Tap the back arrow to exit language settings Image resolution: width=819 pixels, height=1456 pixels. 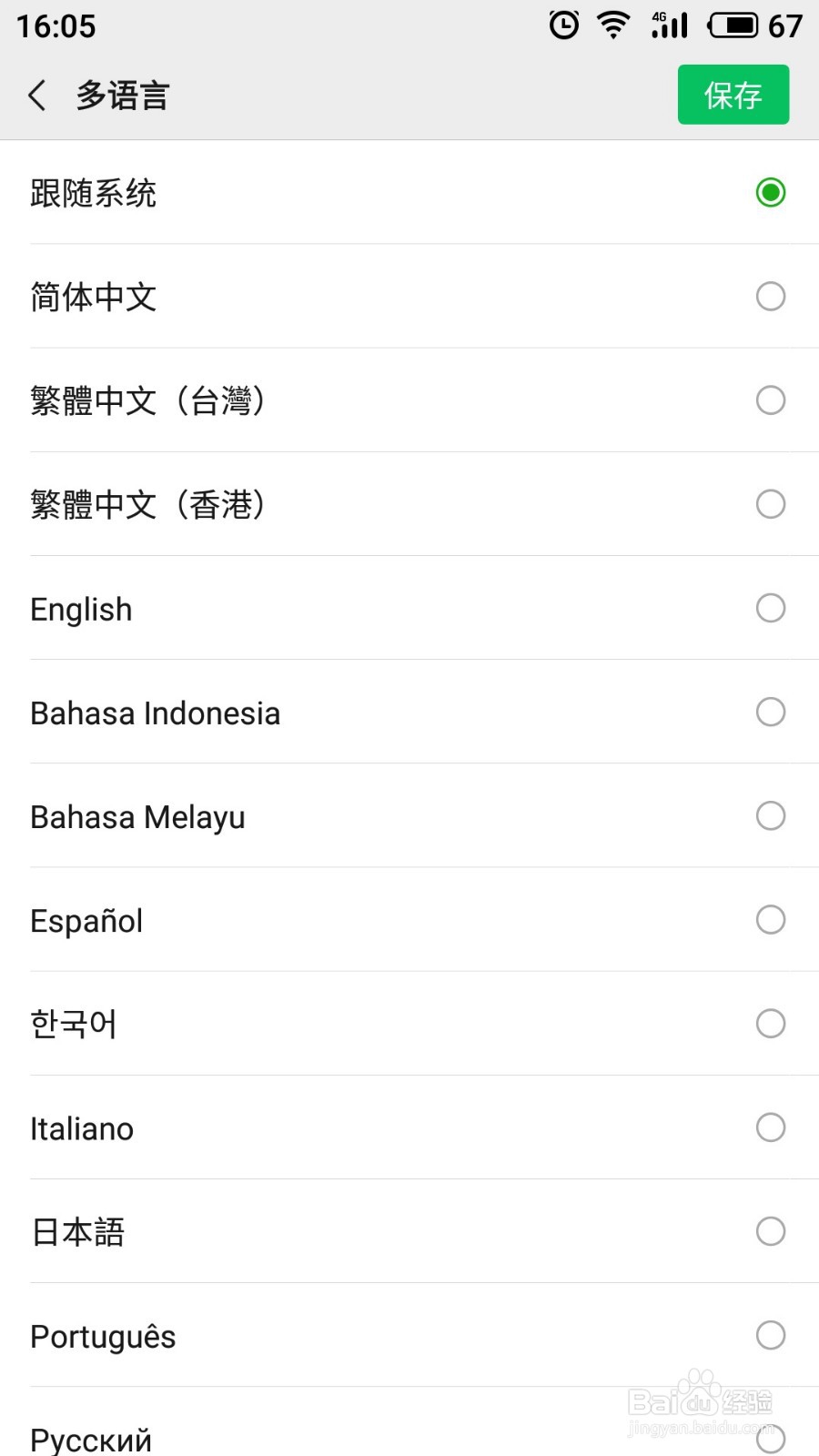36,94
